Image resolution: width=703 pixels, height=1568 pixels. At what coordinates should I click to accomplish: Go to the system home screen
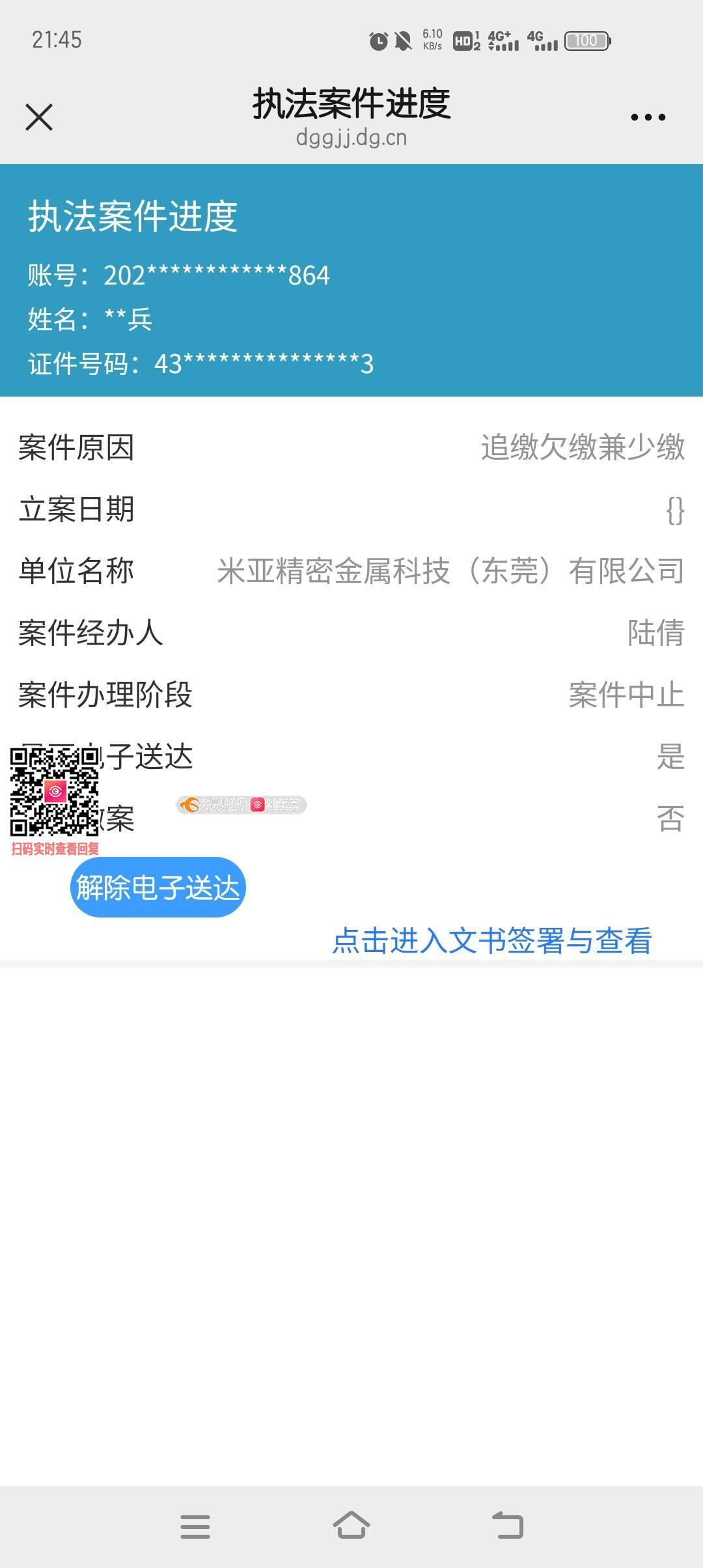(351, 1525)
